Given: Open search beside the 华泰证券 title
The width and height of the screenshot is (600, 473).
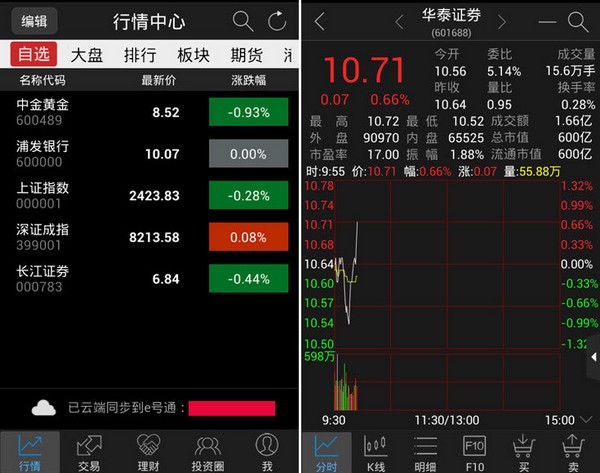Looking at the screenshot, I should (578, 20).
